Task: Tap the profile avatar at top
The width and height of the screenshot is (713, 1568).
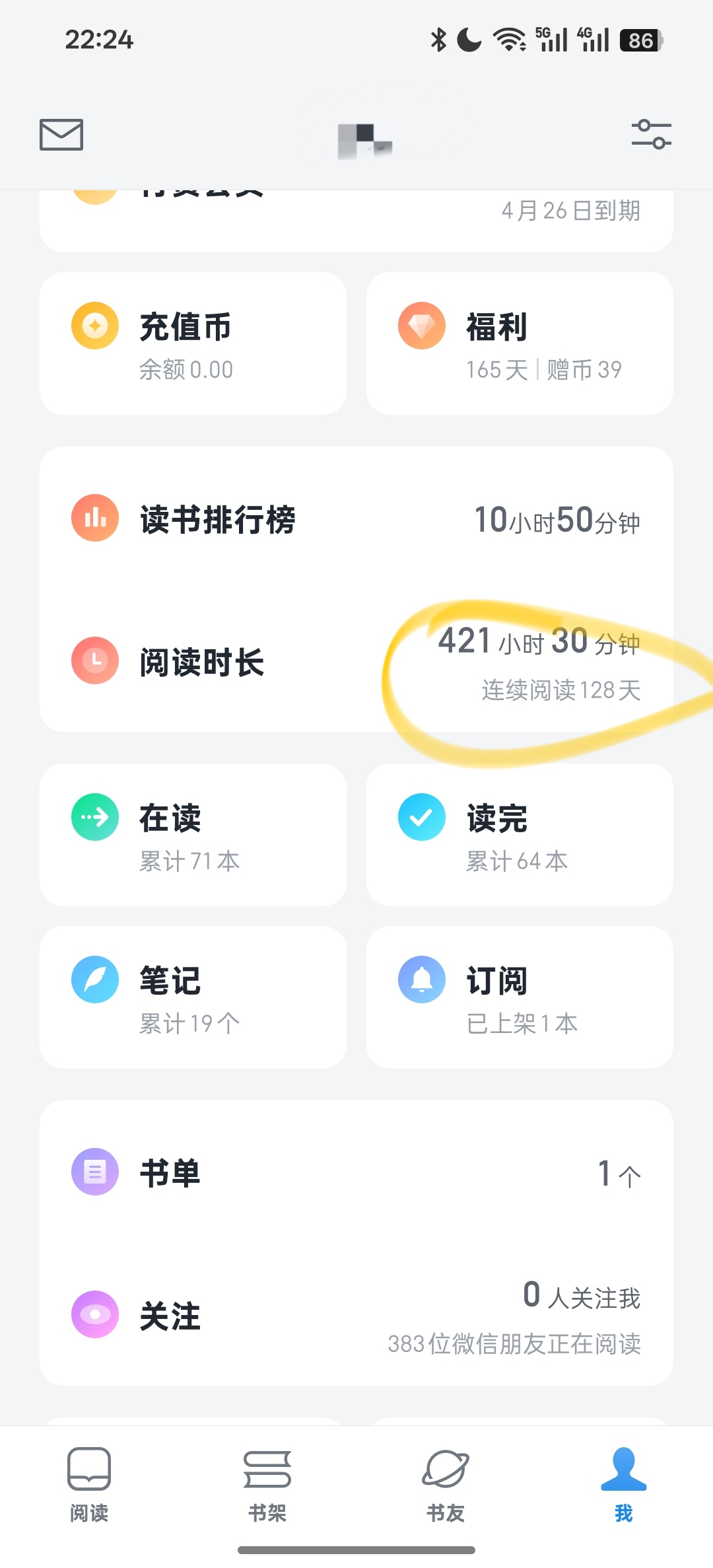Action: click(x=364, y=141)
